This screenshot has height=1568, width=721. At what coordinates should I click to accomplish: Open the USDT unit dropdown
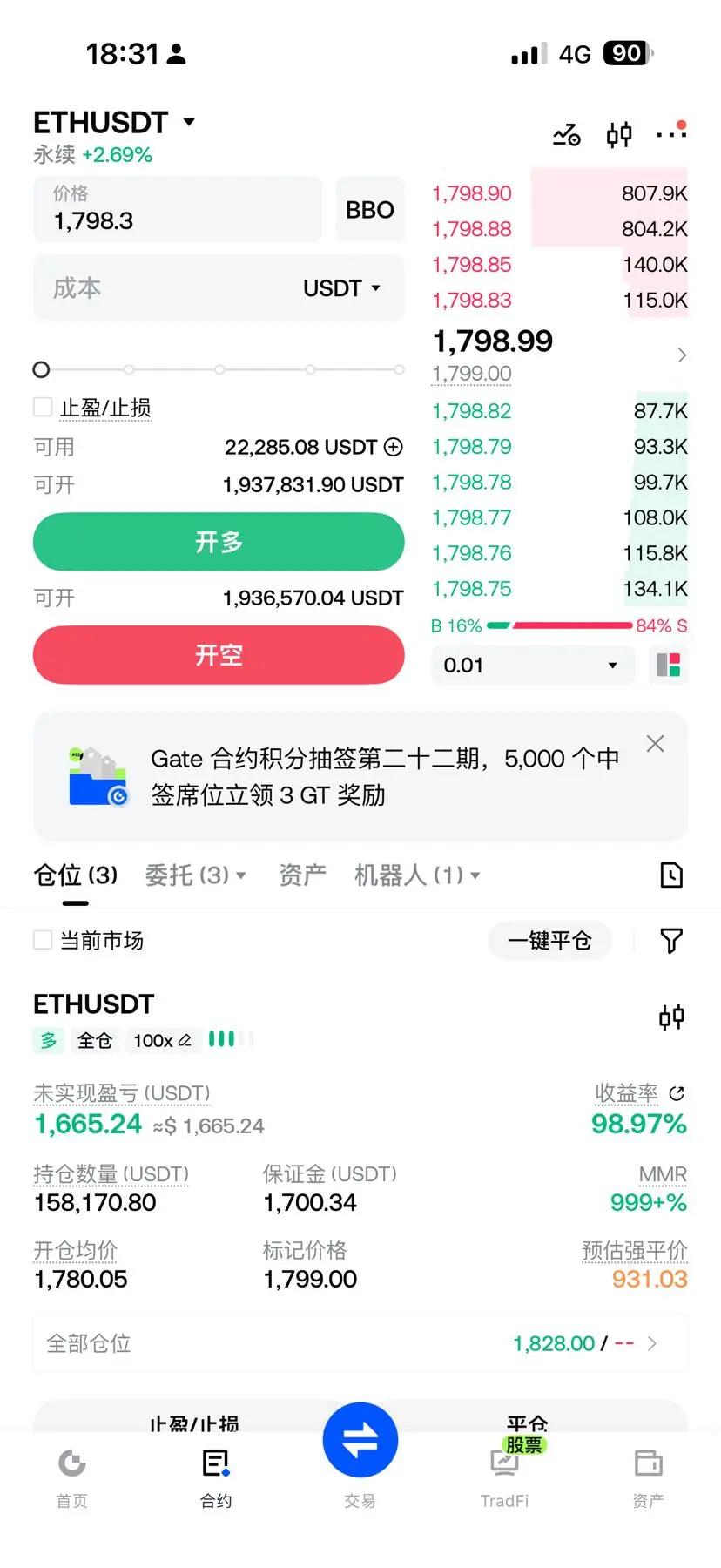tap(341, 288)
